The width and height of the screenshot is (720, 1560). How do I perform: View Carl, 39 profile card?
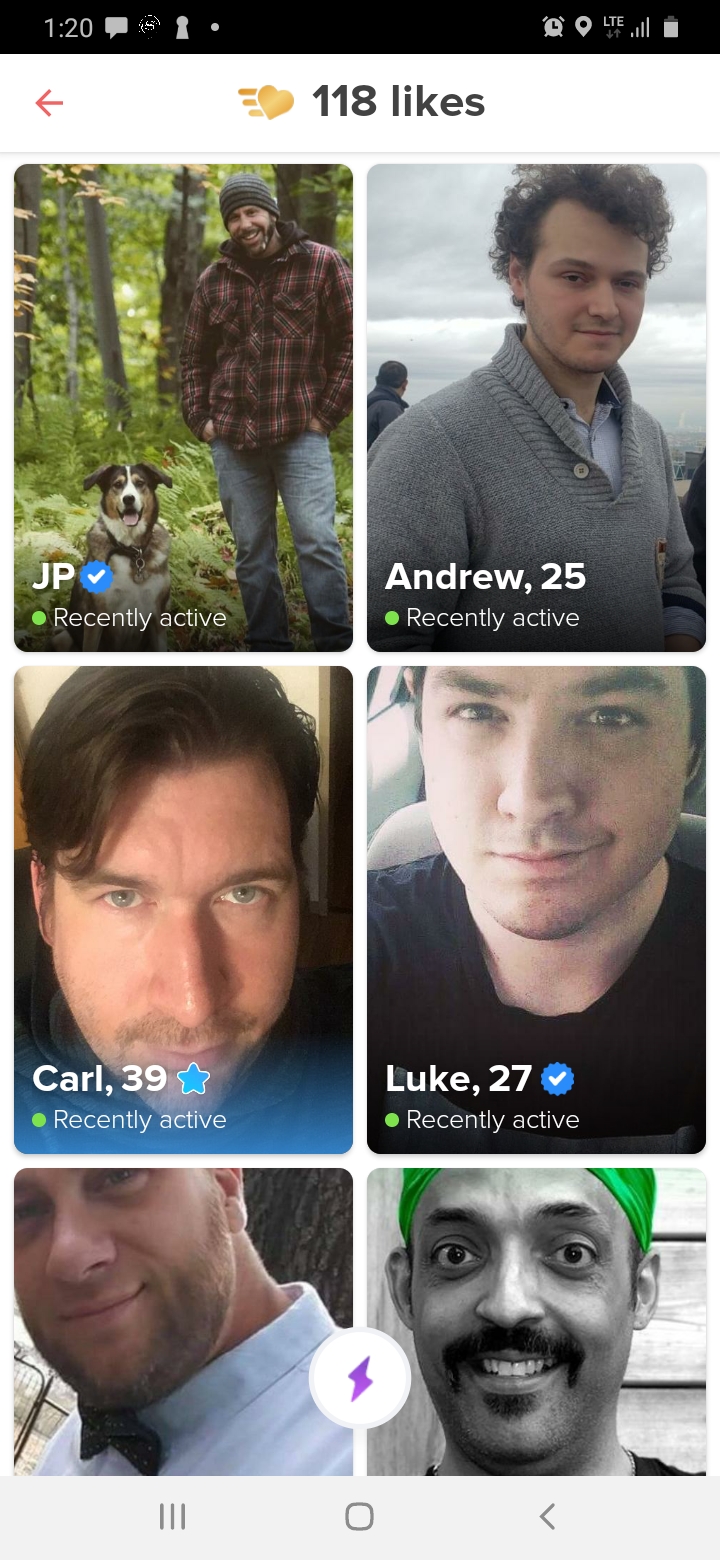tap(183, 909)
